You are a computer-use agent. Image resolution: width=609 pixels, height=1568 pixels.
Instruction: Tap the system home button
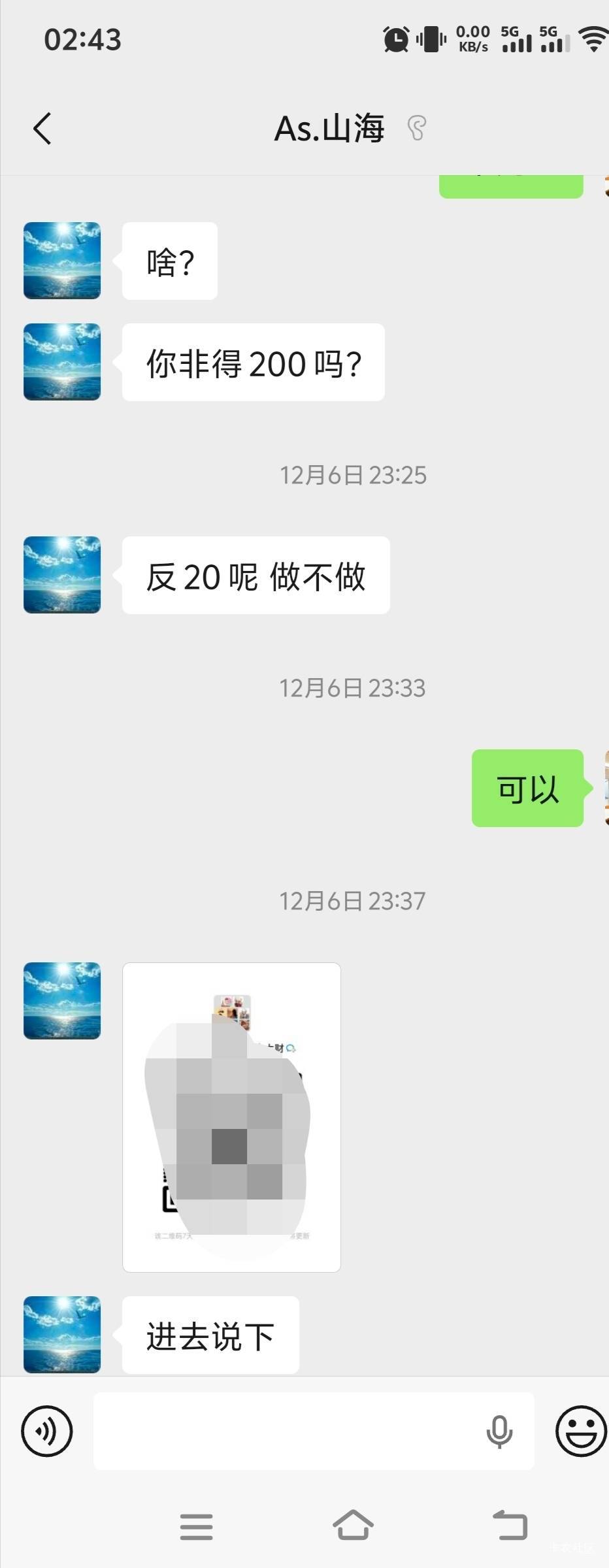coord(353,1526)
